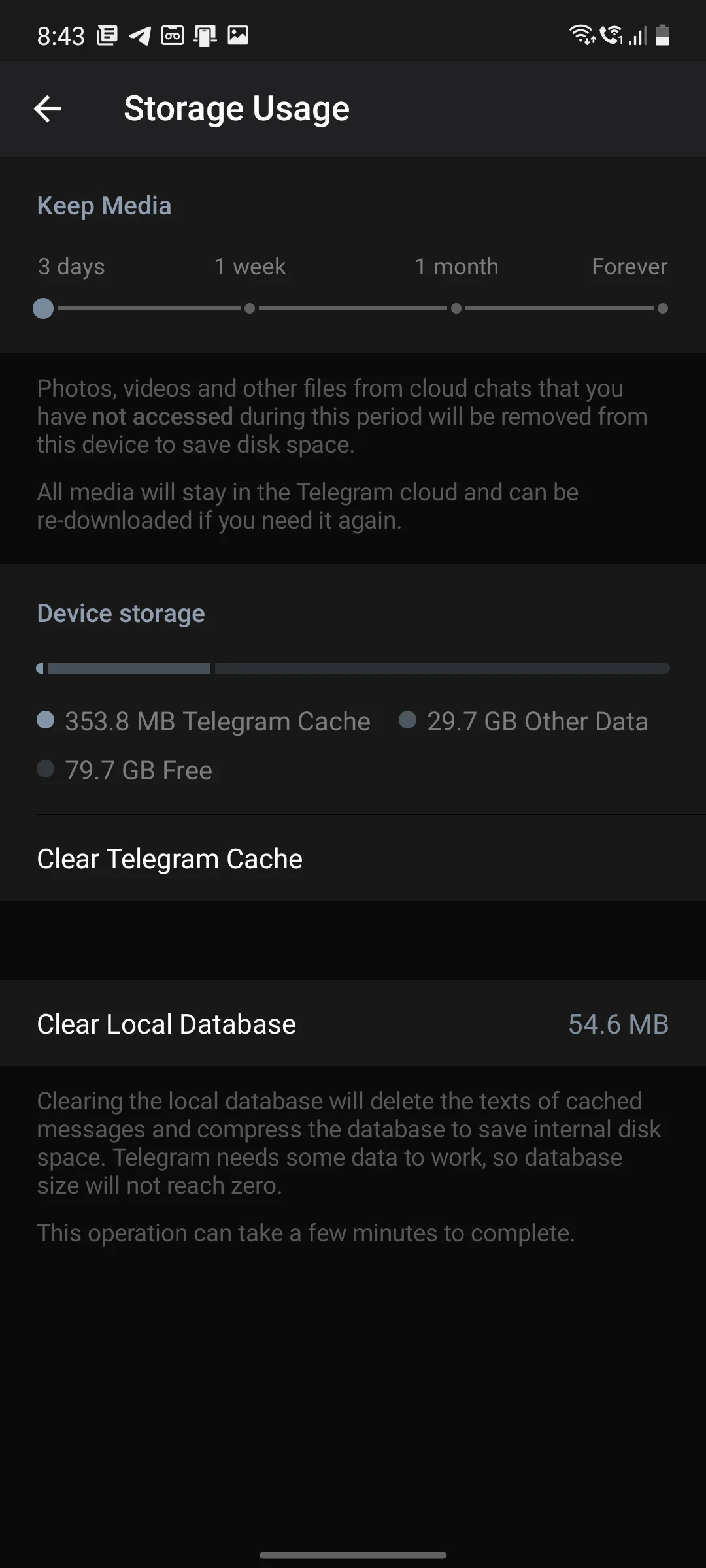Tap the Wi-Fi calling icon
The height and width of the screenshot is (1568, 706).
point(611,35)
